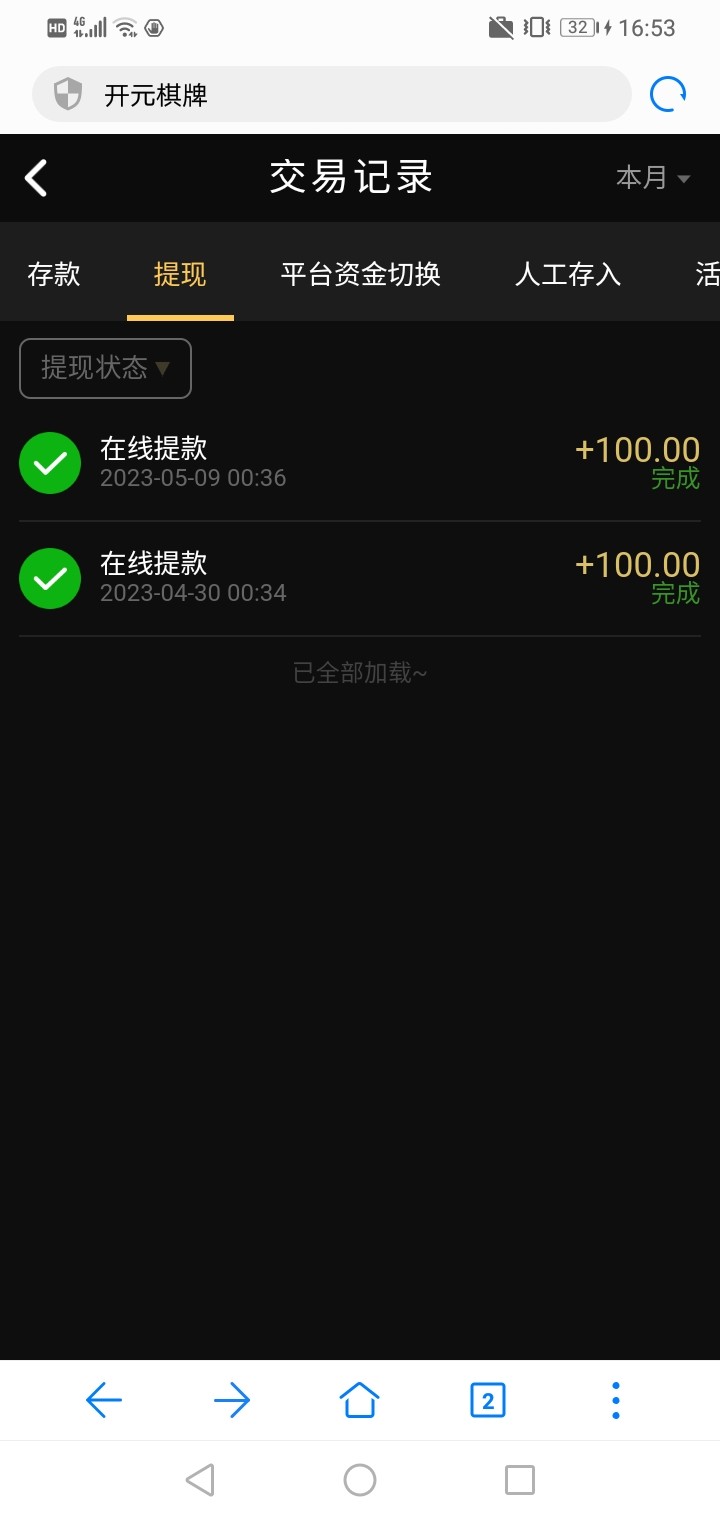The width and height of the screenshot is (720, 1520).
Task: Tap the address bar showing 开元棋牌
Action: 300,93
